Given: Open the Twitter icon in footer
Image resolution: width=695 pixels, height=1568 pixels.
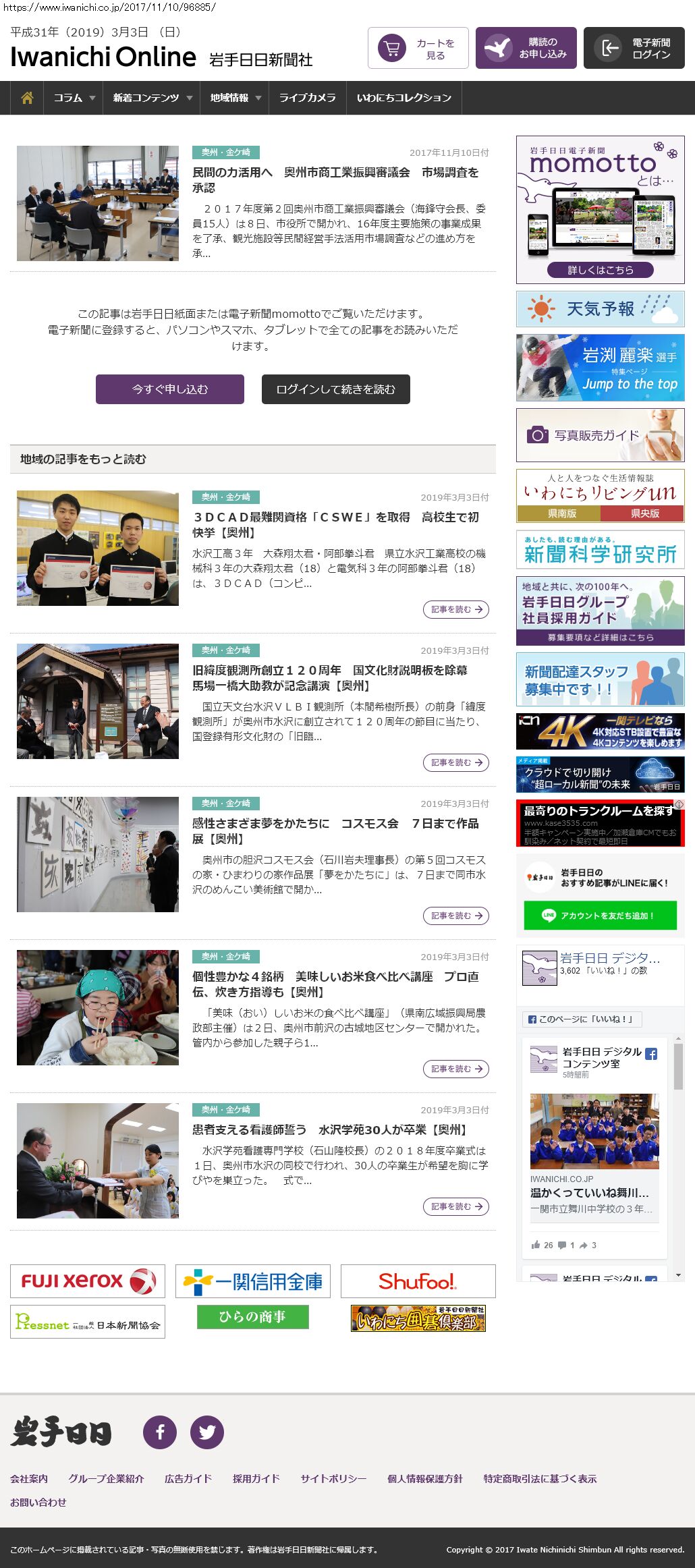Looking at the screenshot, I should (x=207, y=1432).
